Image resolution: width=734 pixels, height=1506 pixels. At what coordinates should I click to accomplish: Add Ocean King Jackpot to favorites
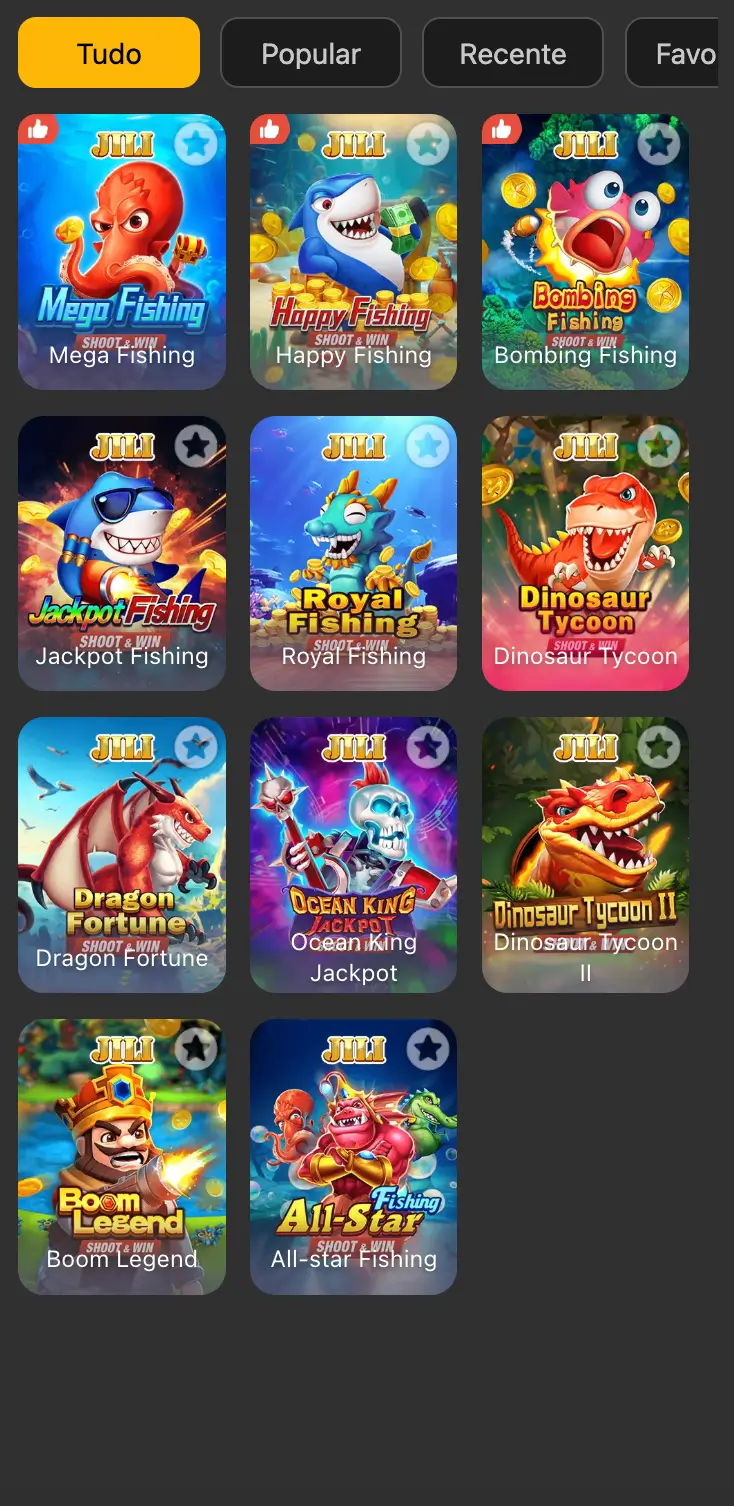[x=428, y=746]
